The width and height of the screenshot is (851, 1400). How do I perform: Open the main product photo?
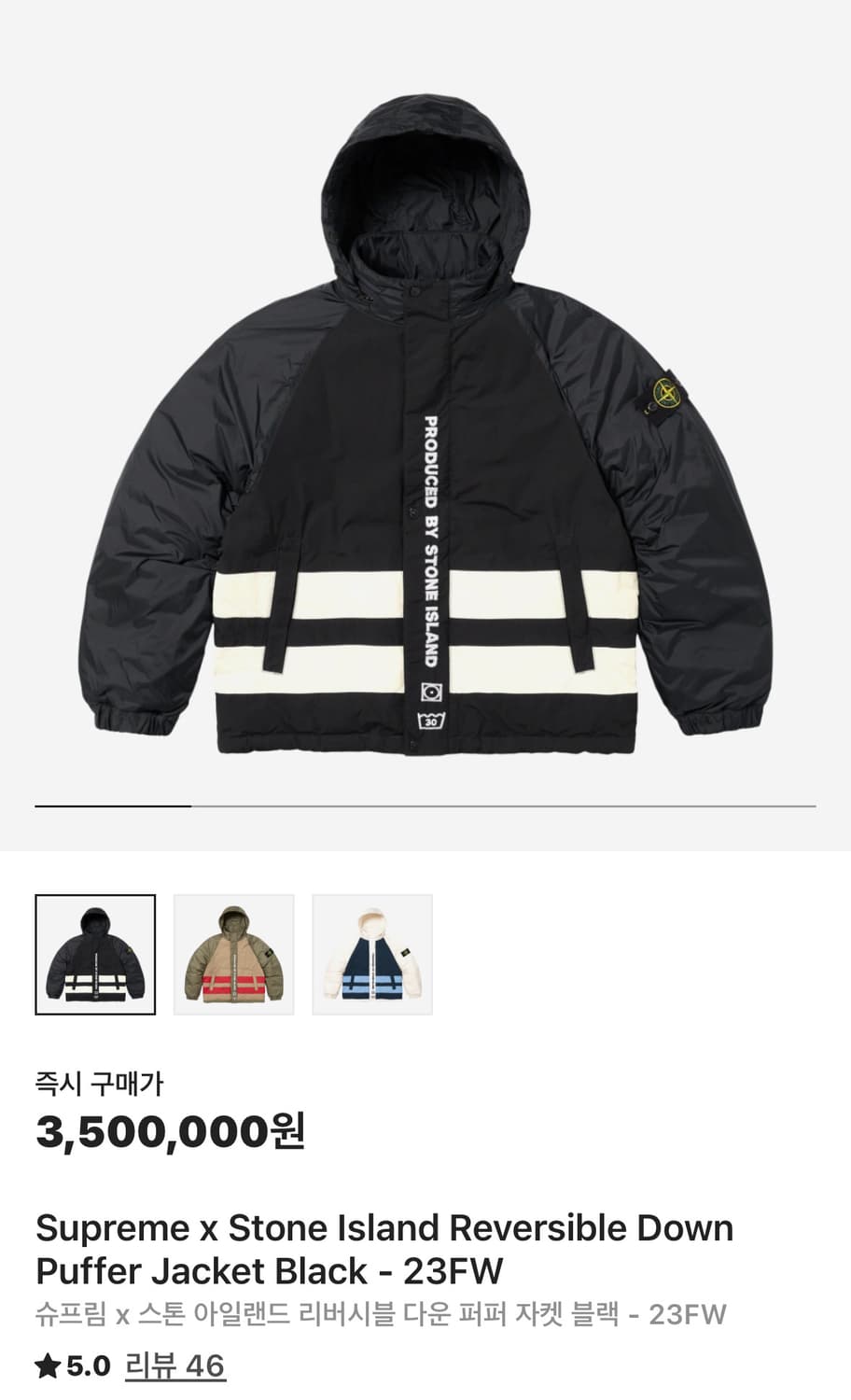425,420
